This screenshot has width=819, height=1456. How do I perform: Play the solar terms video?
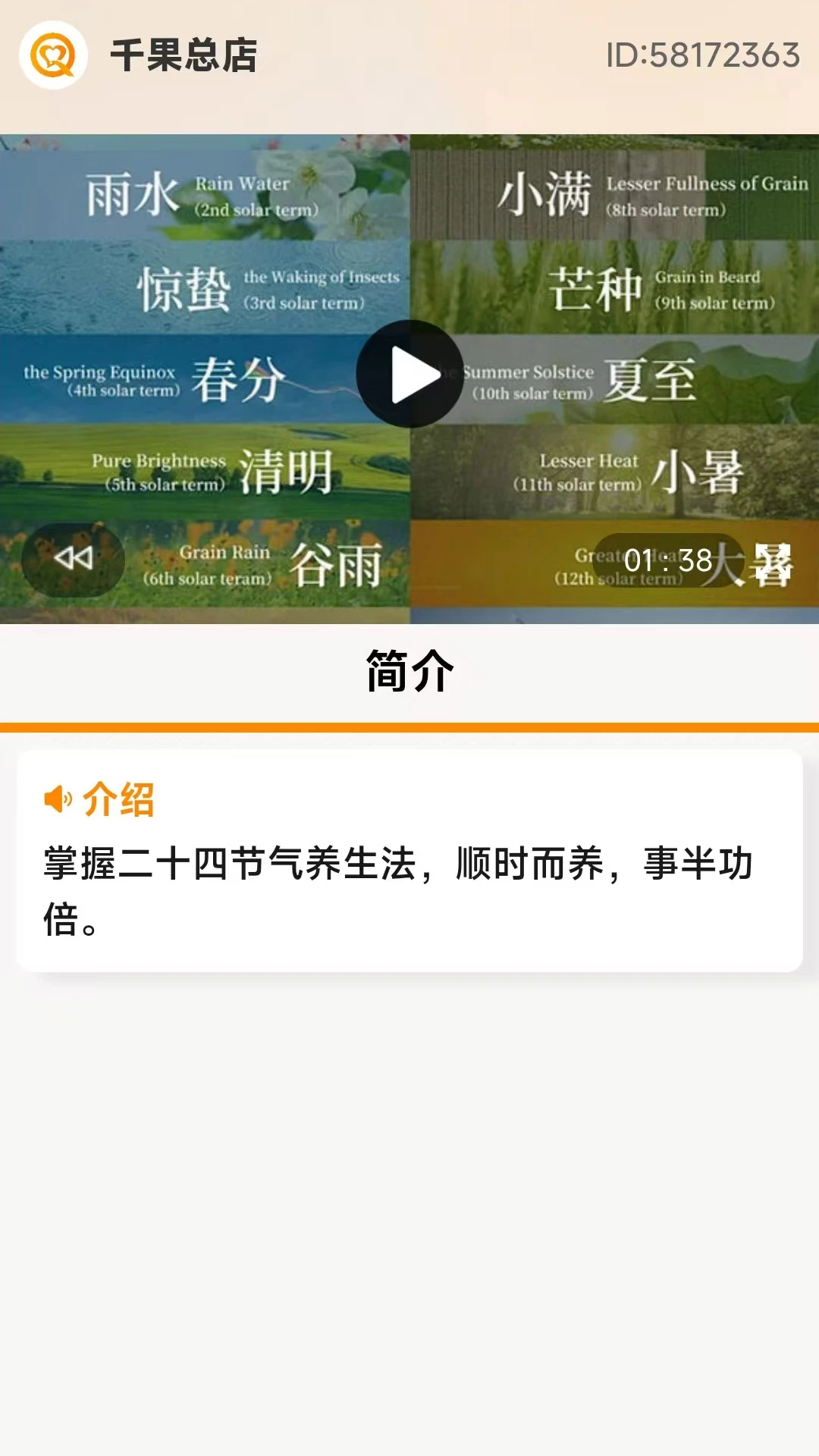pyautogui.click(x=409, y=374)
